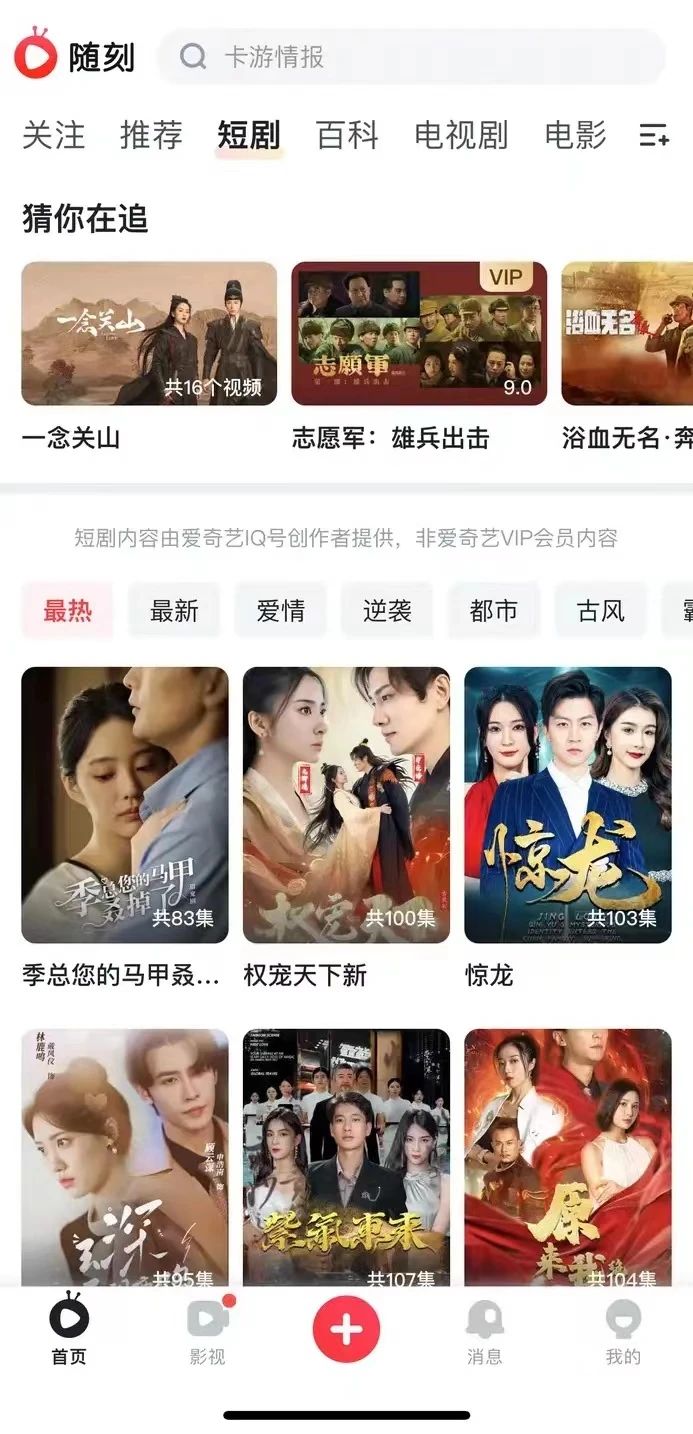Switch to the 关注 tab

point(54,135)
